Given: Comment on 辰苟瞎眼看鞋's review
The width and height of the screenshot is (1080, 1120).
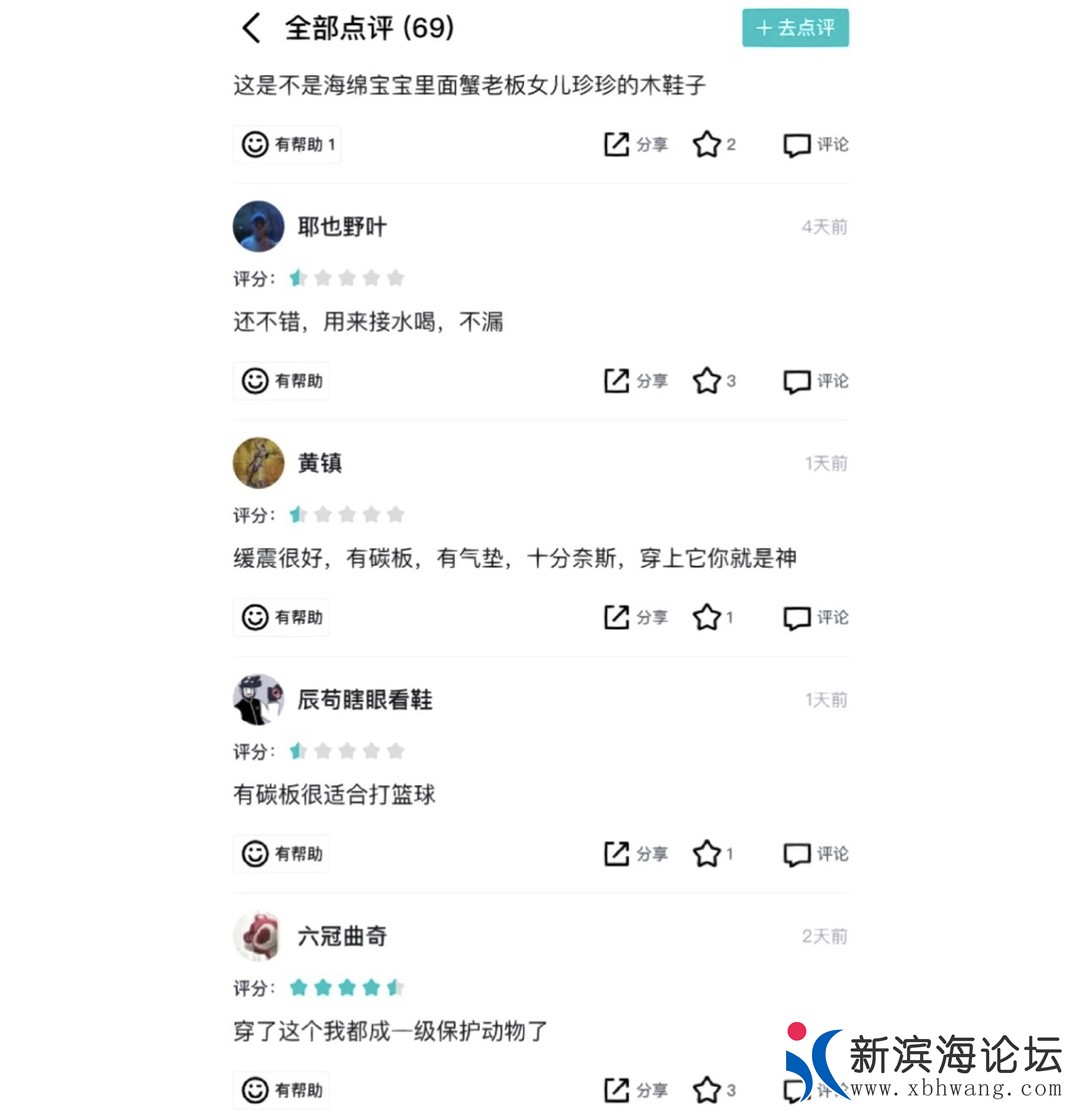Looking at the screenshot, I should (x=815, y=853).
